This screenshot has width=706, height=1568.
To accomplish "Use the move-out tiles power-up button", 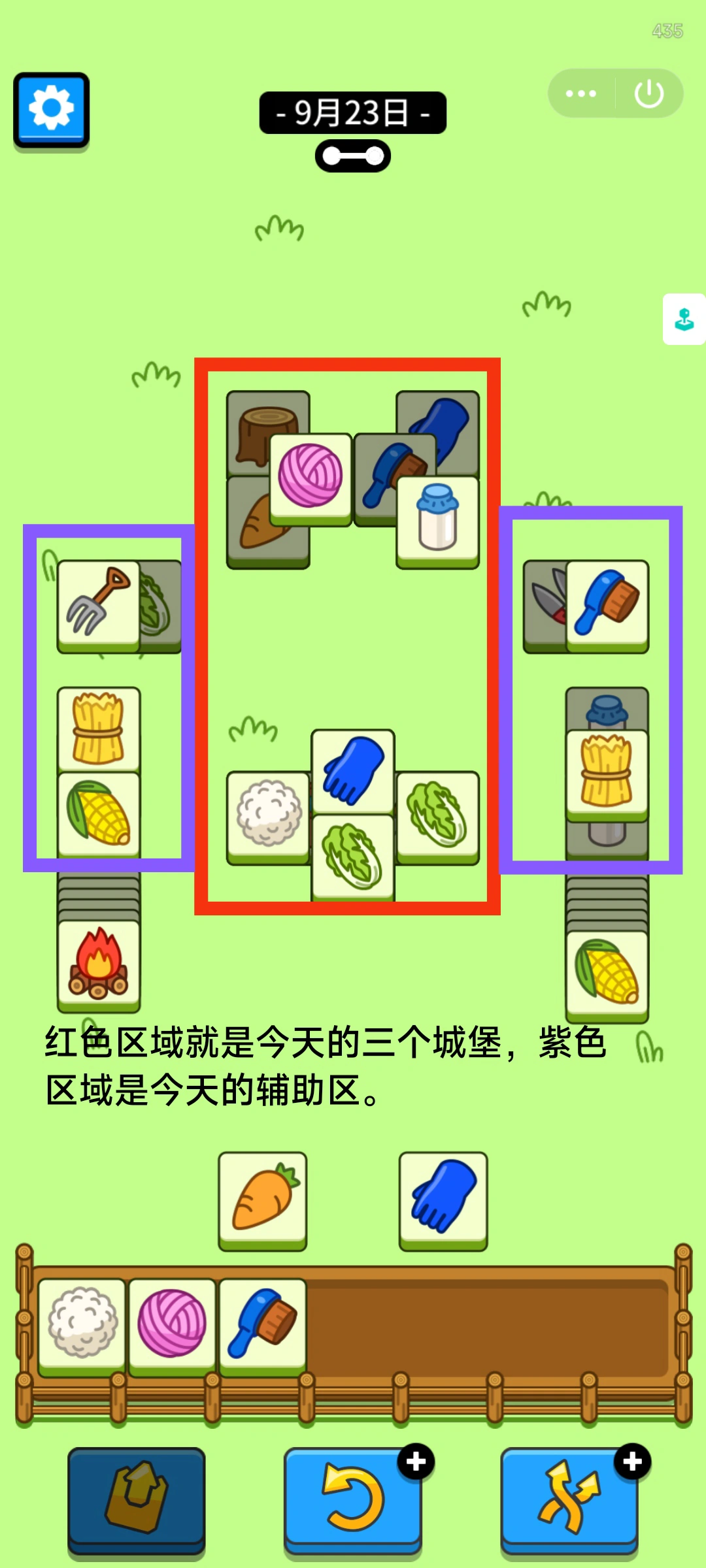I will [x=137, y=1499].
